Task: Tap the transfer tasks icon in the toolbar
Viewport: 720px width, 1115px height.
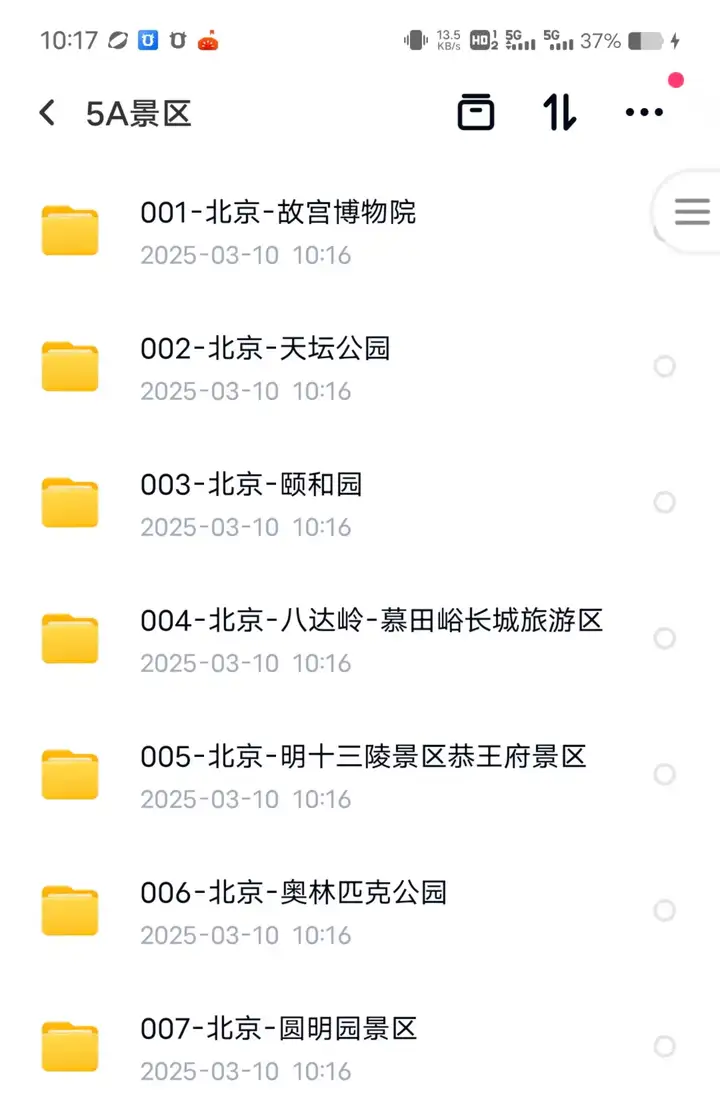Action: tap(476, 112)
